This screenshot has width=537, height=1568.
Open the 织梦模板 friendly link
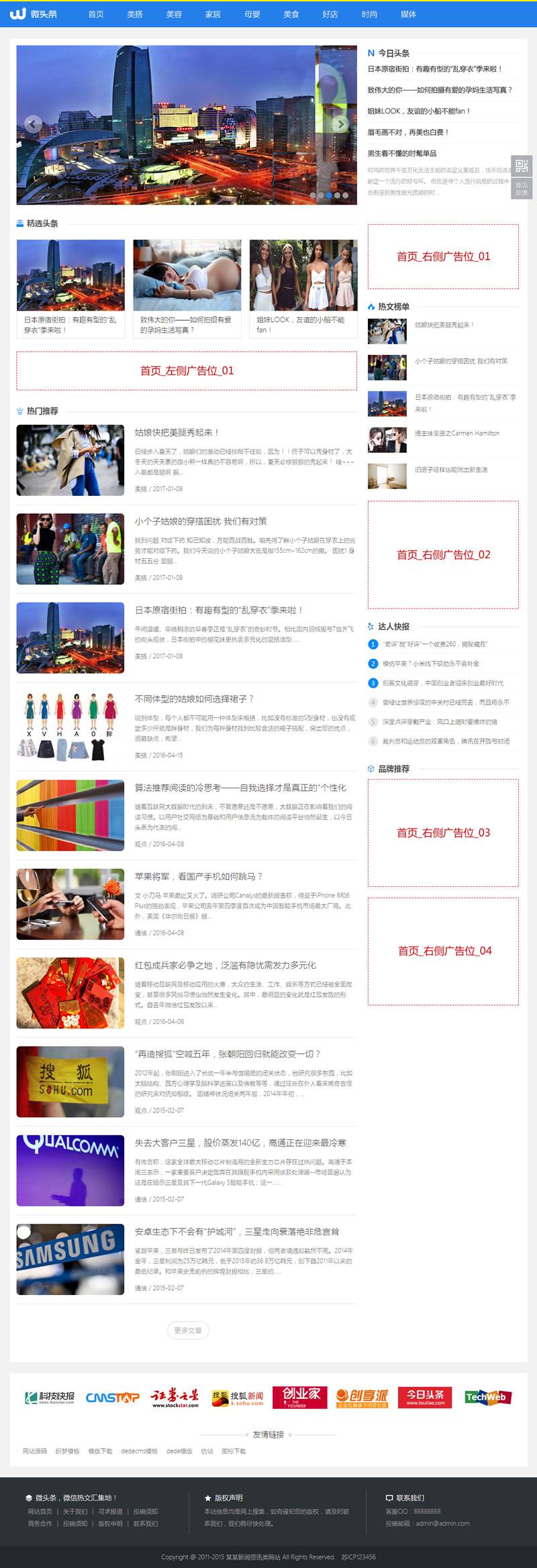67,1451
